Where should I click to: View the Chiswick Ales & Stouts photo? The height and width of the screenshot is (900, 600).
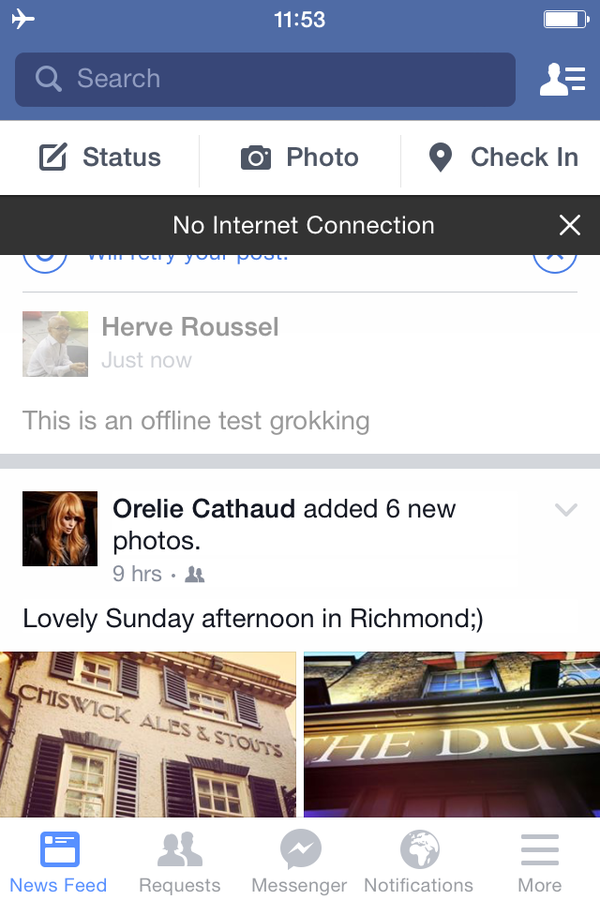(148, 734)
